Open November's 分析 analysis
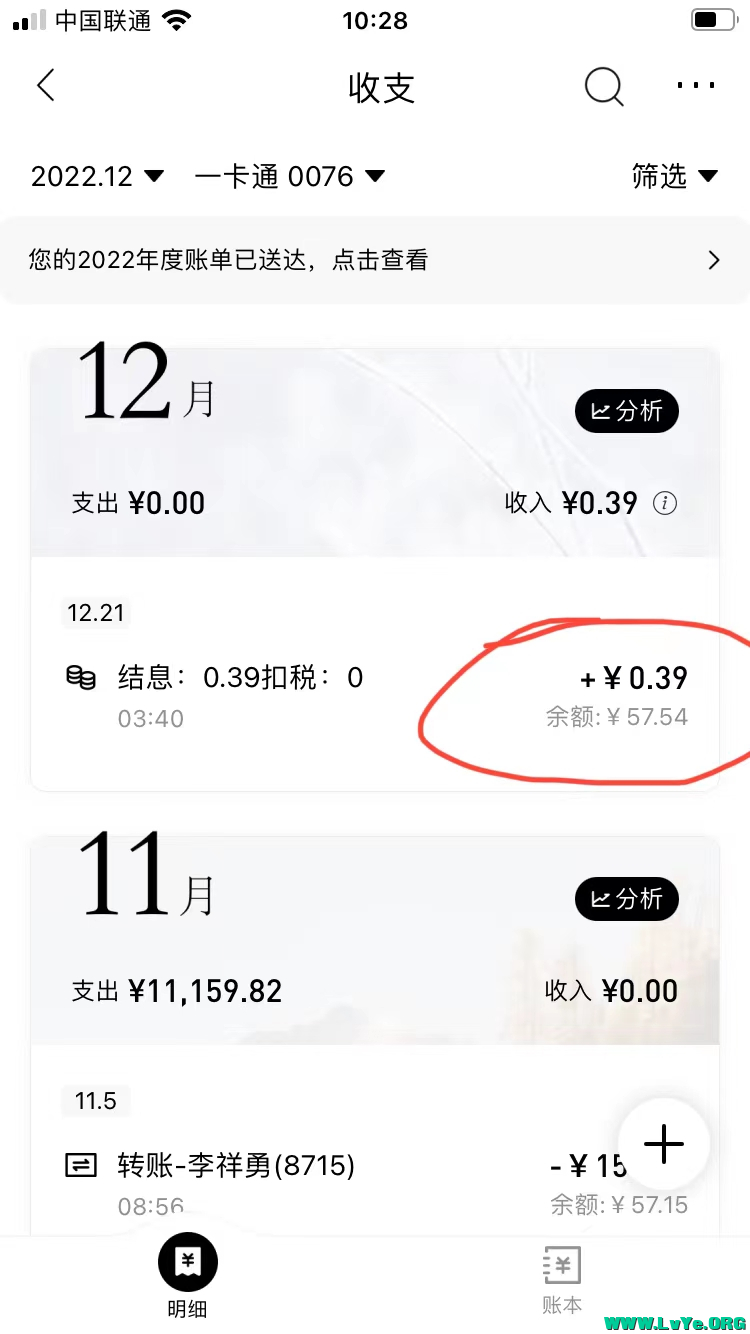This screenshot has width=750, height=1334. pyautogui.click(x=627, y=899)
